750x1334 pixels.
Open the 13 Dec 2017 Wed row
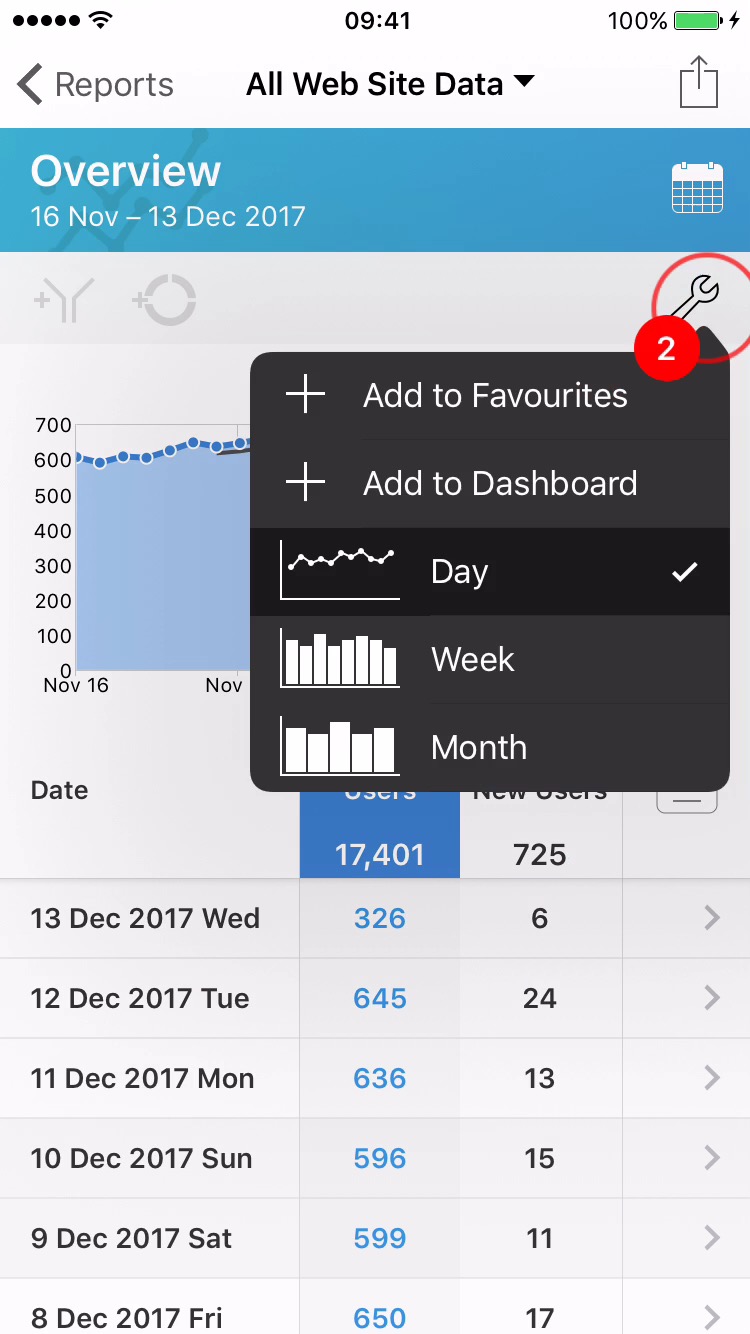pyautogui.click(x=375, y=918)
